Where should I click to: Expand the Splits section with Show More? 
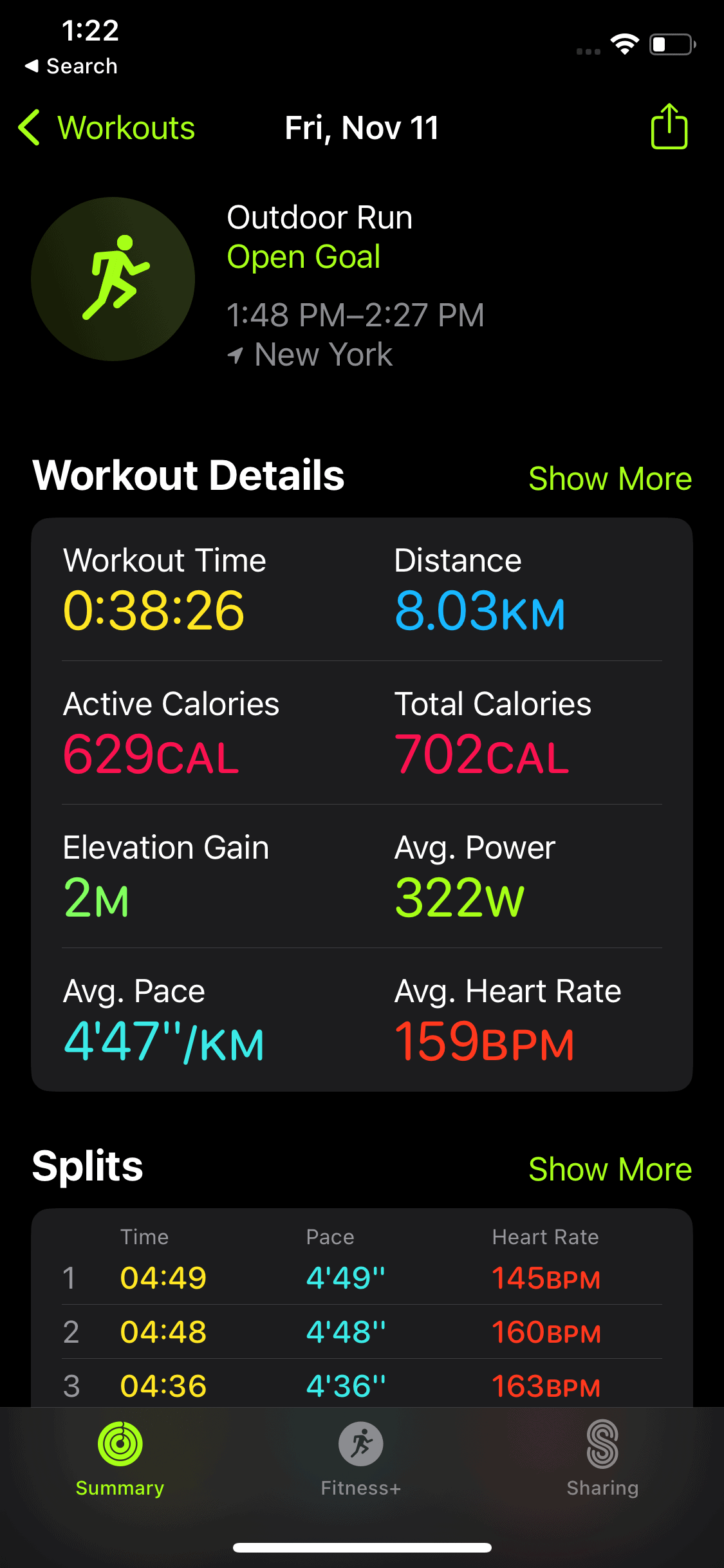click(610, 1169)
